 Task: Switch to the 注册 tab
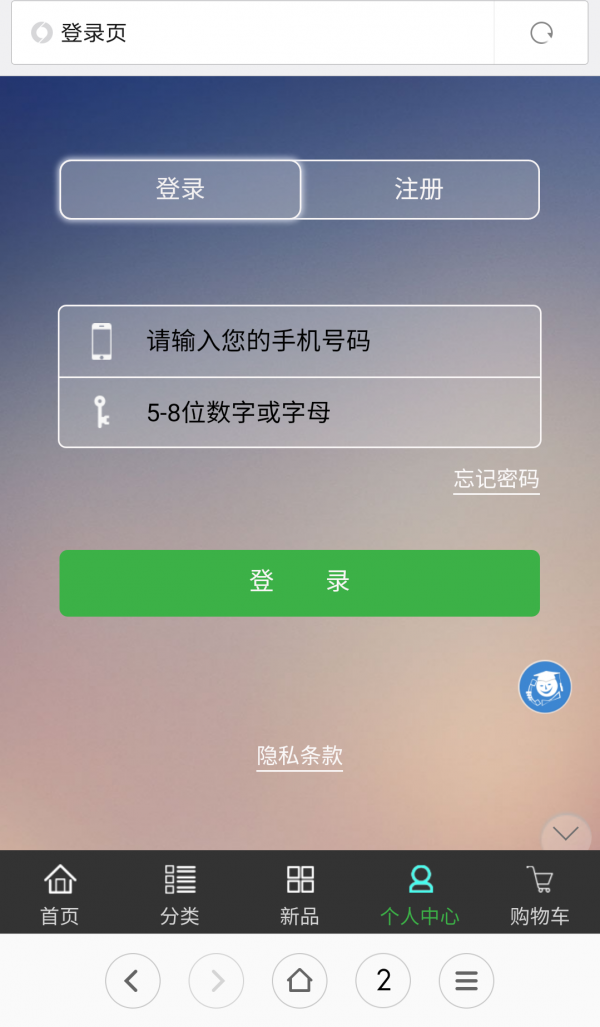click(x=419, y=189)
